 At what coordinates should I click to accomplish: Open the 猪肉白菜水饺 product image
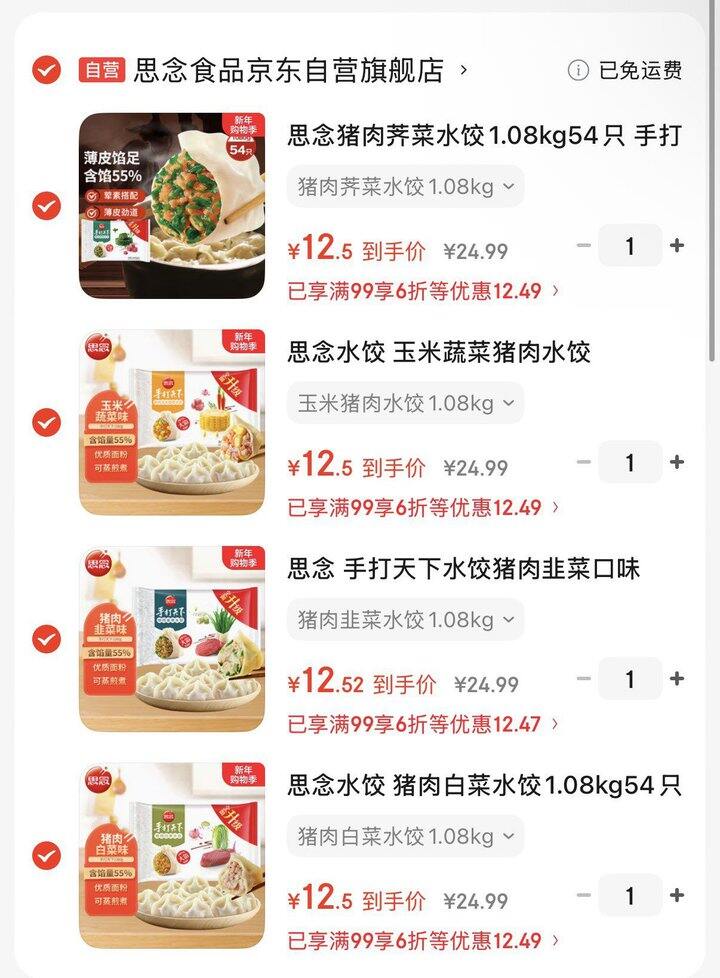[x=172, y=855]
